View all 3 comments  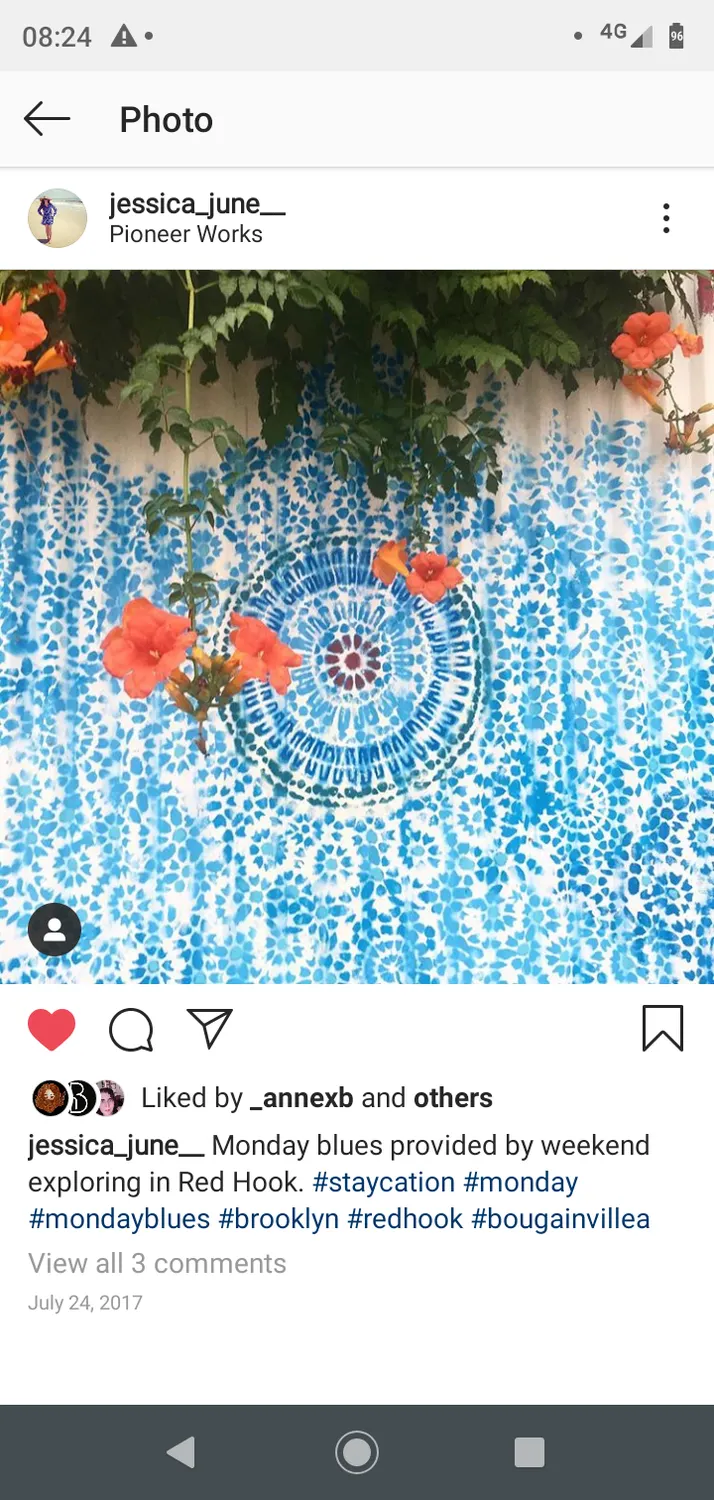pyautogui.click(x=157, y=1264)
